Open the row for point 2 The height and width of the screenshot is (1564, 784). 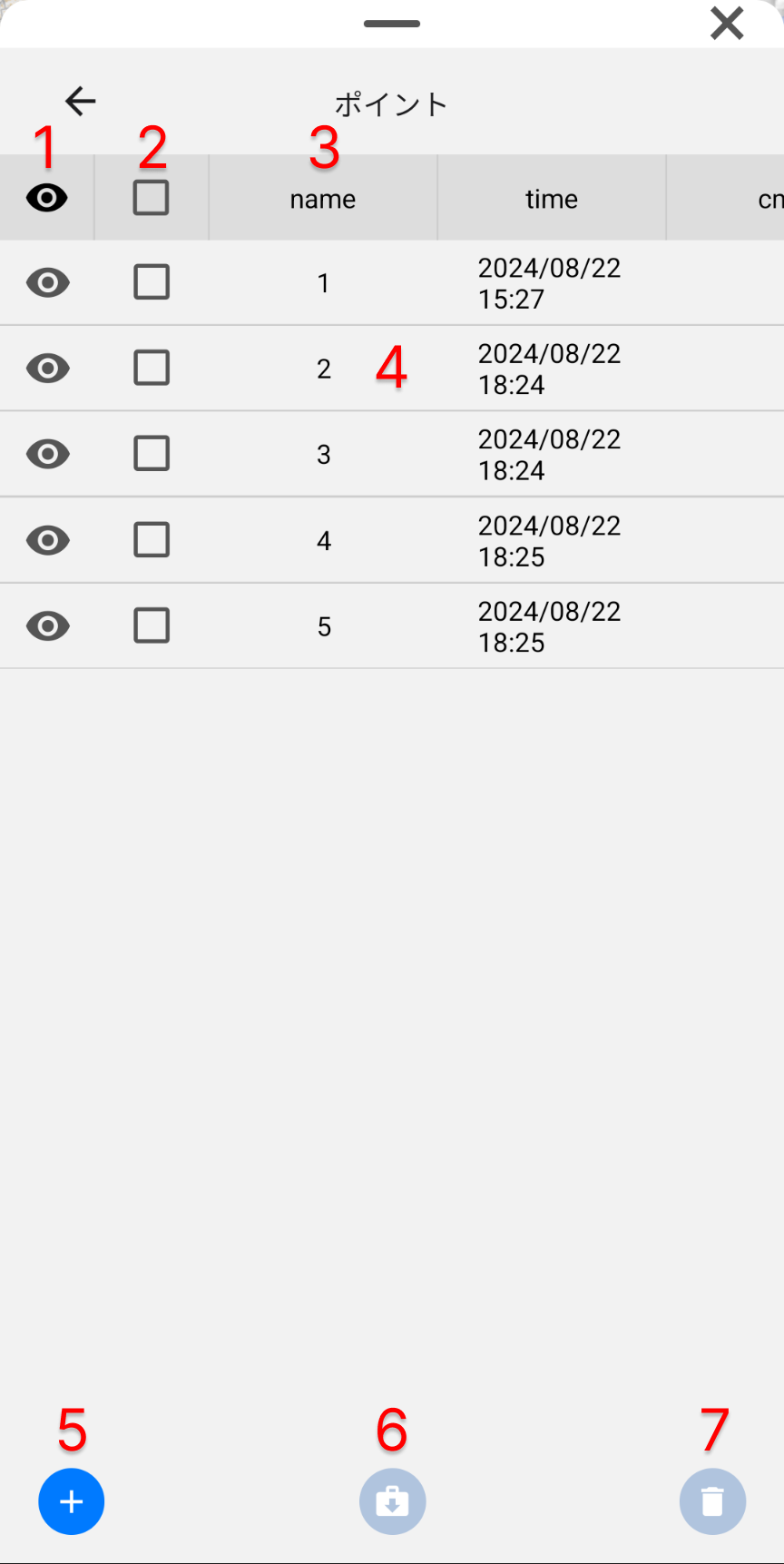click(x=324, y=369)
